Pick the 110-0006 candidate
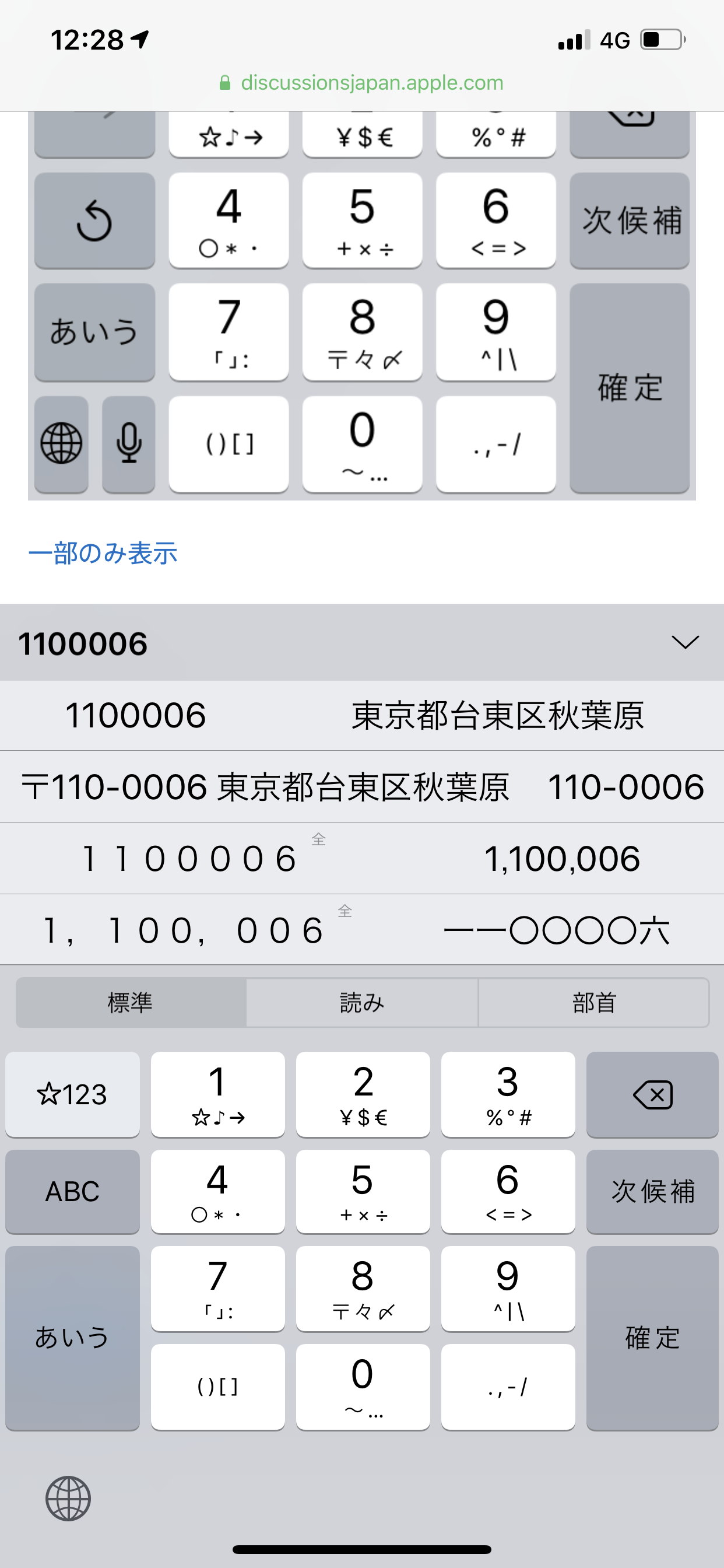724x1568 pixels. [625, 786]
